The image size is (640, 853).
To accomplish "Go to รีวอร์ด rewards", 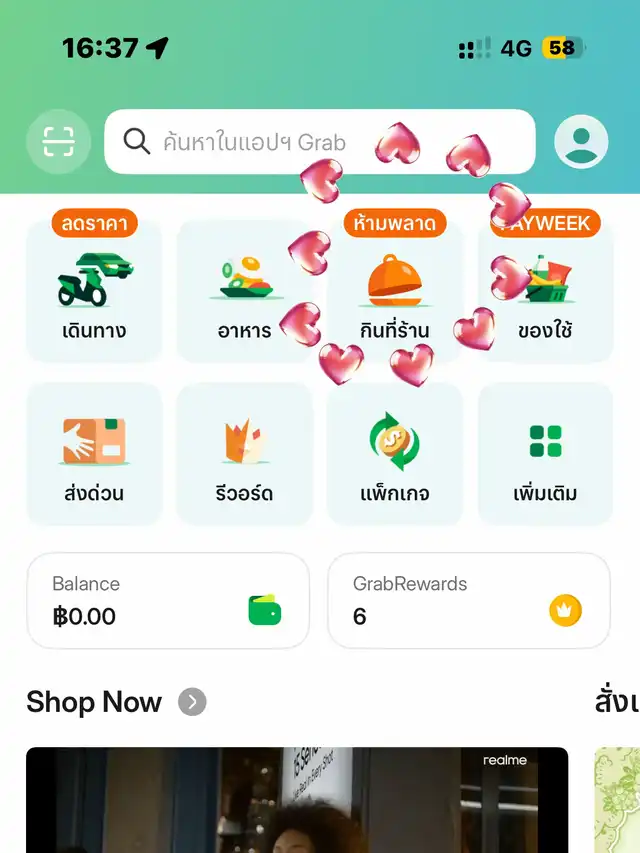I will [x=245, y=455].
